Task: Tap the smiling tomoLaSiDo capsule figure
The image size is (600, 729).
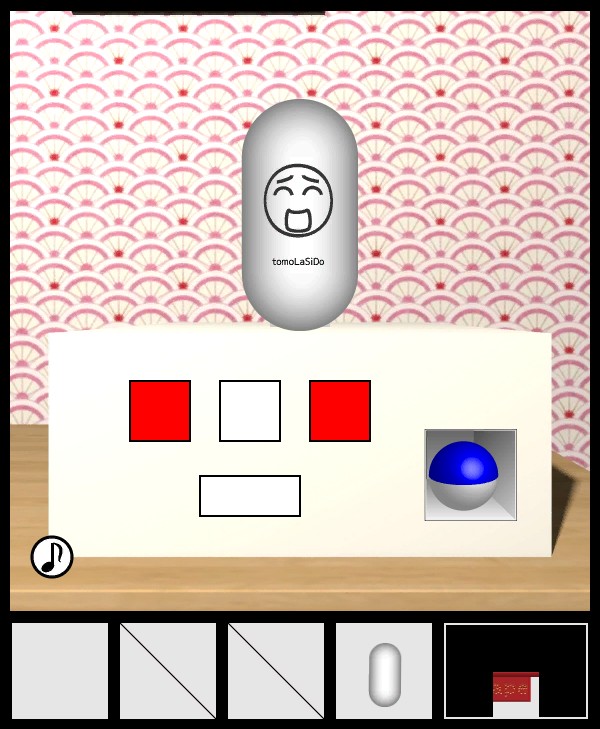Action: pyautogui.click(x=300, y=215)
